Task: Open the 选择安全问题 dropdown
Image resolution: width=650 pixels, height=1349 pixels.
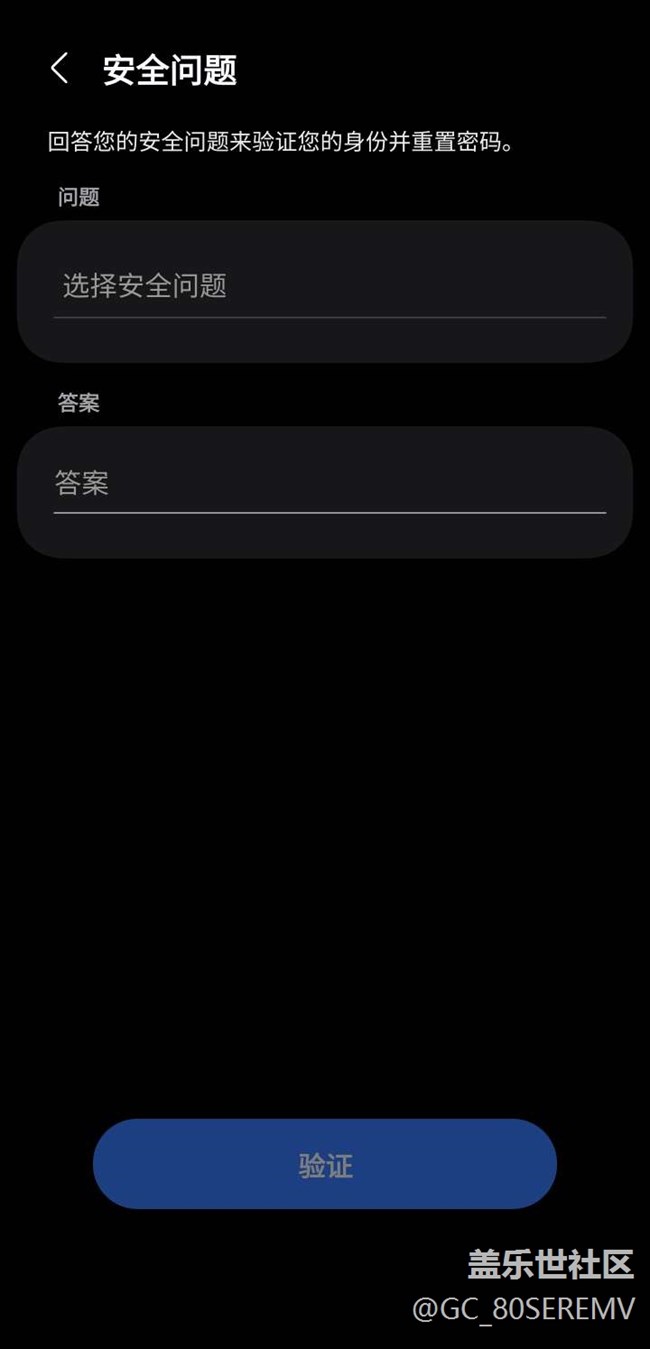Action: coord(328,287)
